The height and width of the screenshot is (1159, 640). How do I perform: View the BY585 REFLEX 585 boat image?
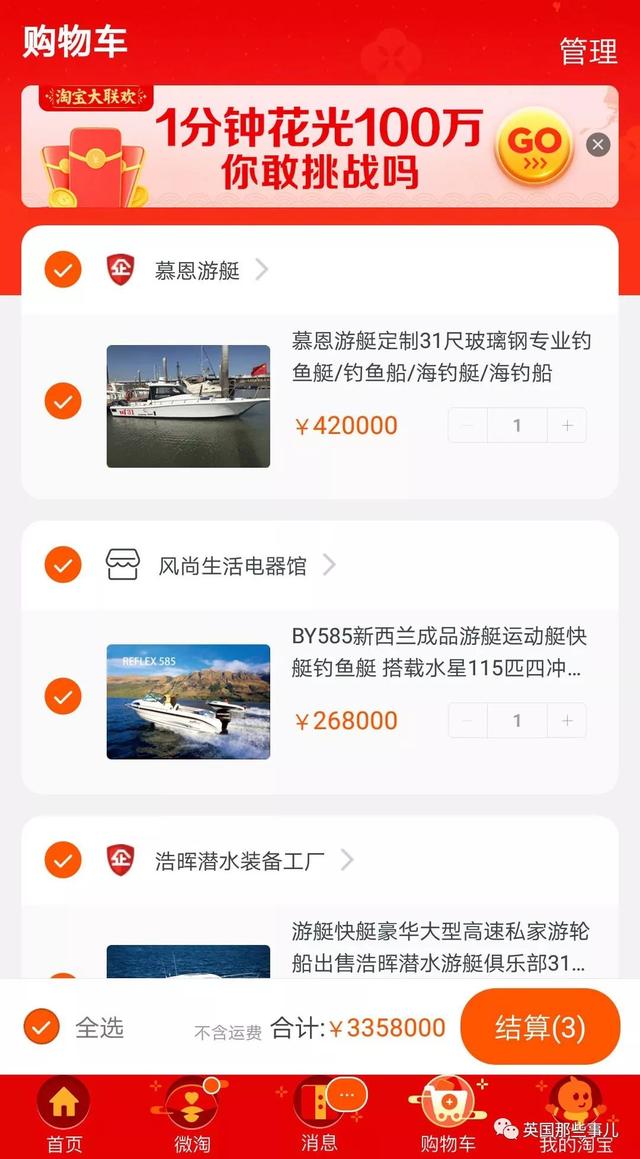[188, 701]
